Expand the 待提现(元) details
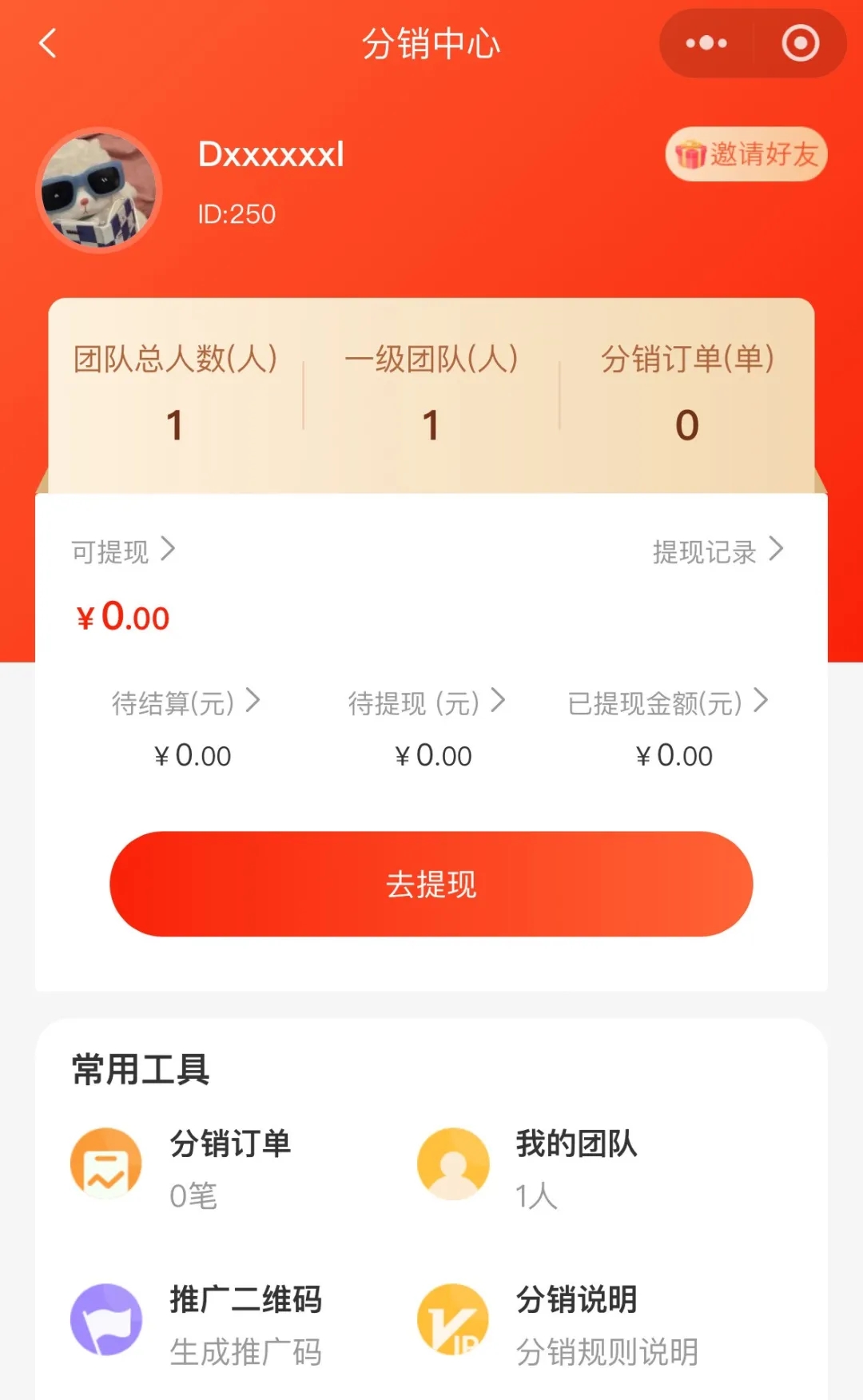Image resolution: width=863 pixels, height=1400 pixels. 426,702
